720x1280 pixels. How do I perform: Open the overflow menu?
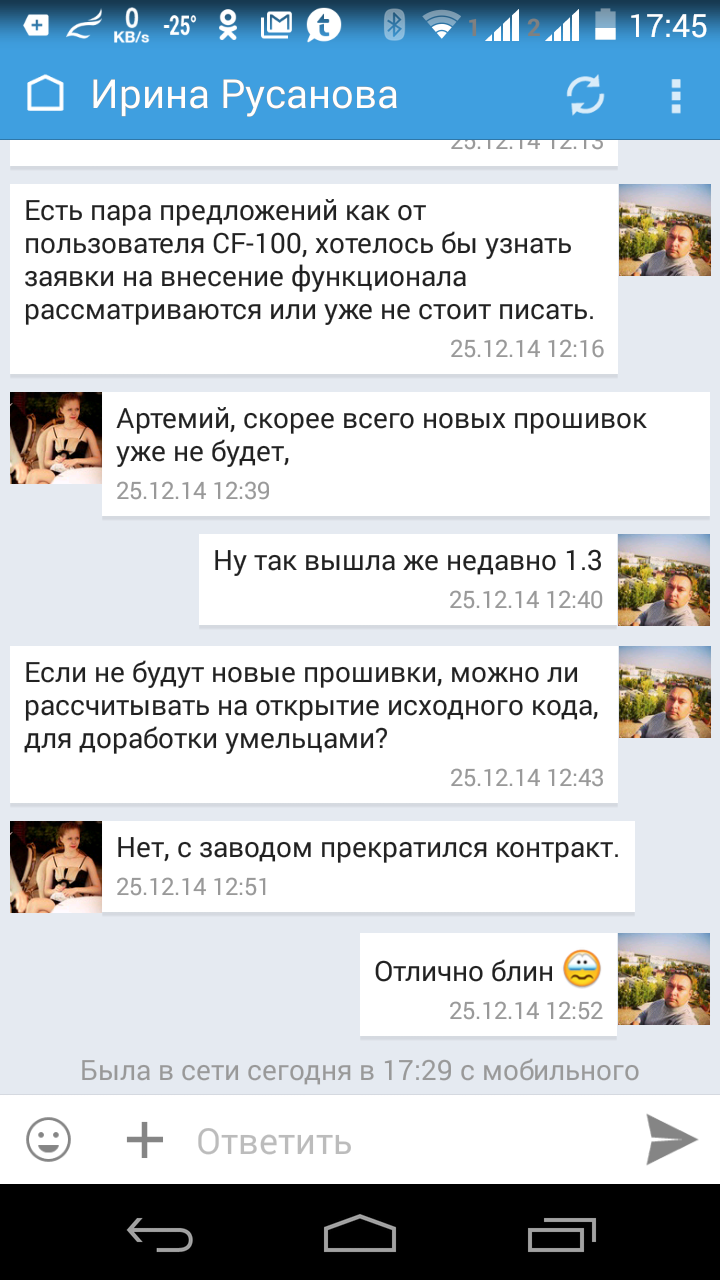pyautogui.click(x=676, y=95)
